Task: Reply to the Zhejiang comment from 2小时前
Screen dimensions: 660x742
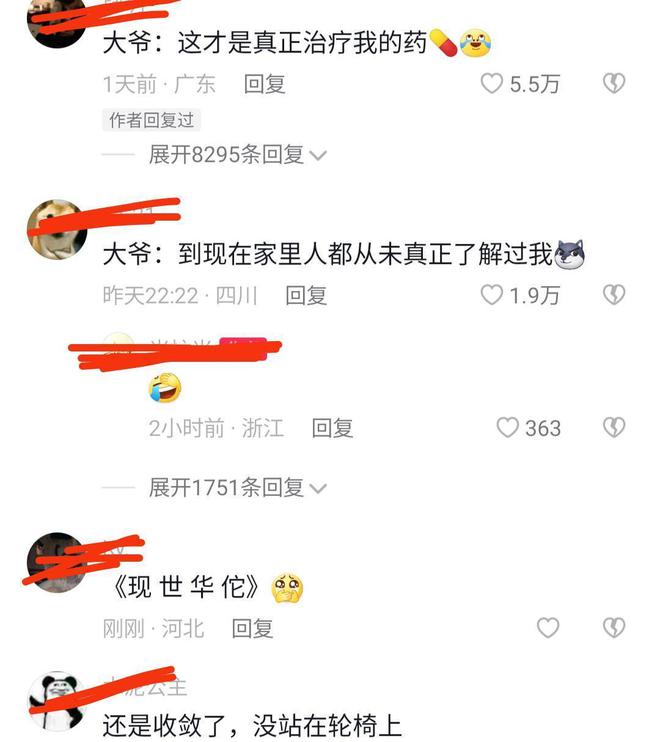Action: click(x=332, y=428)
